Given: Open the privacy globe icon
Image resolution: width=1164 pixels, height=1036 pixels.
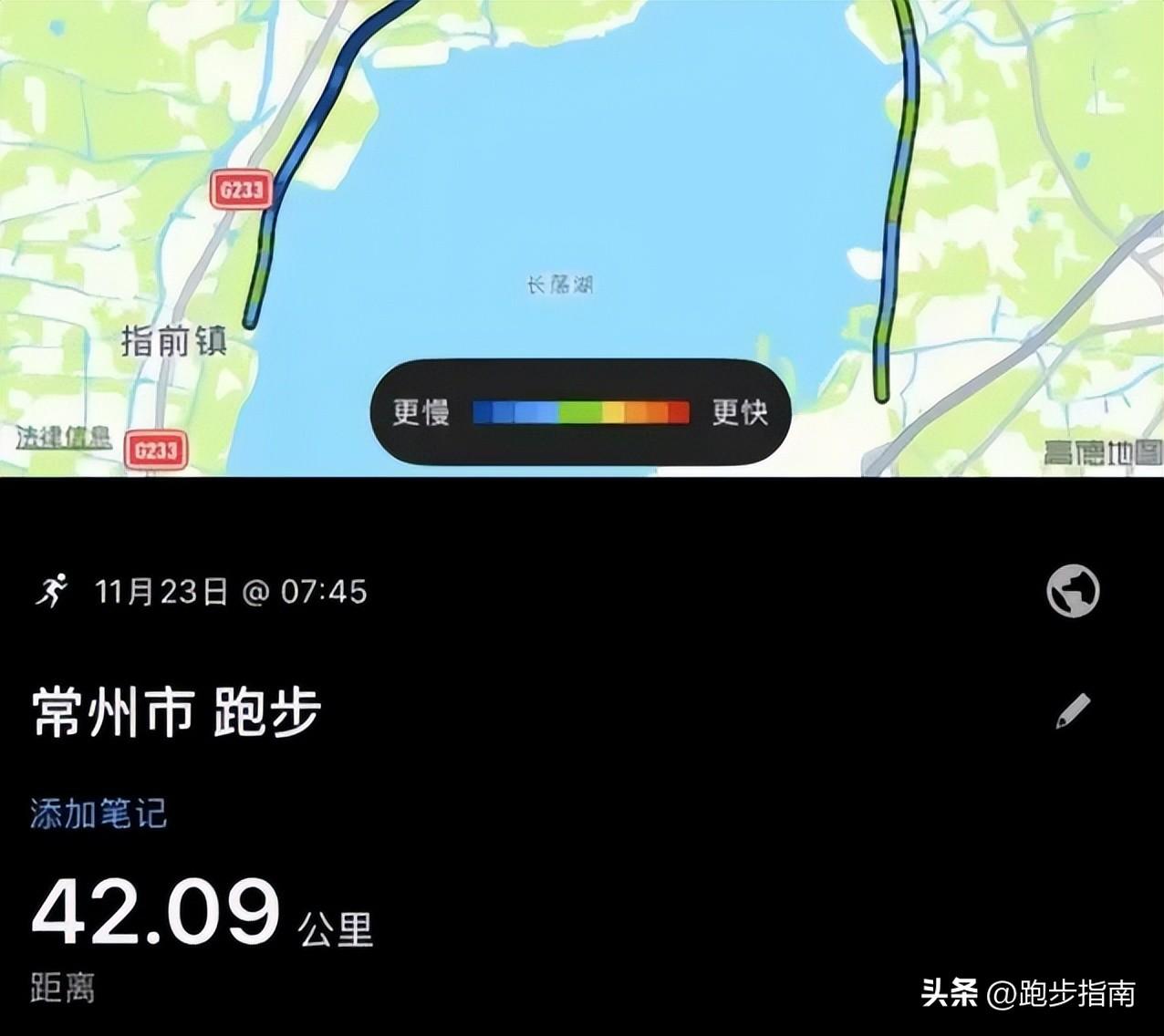Looking at the screenshot, I should pos(1073,591).
